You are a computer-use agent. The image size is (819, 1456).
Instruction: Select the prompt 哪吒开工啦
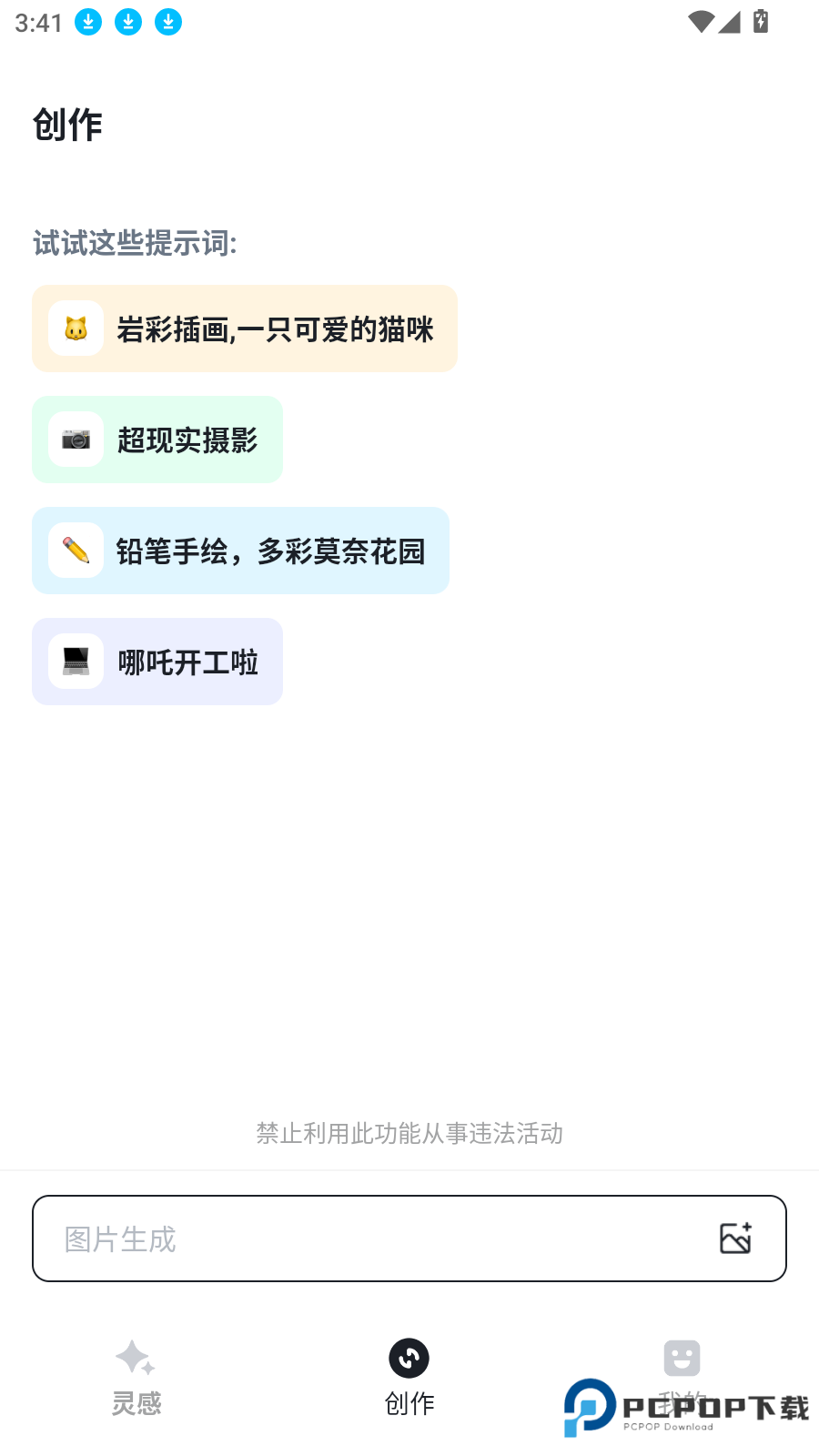pyautogui.click(x=157, y=661)
